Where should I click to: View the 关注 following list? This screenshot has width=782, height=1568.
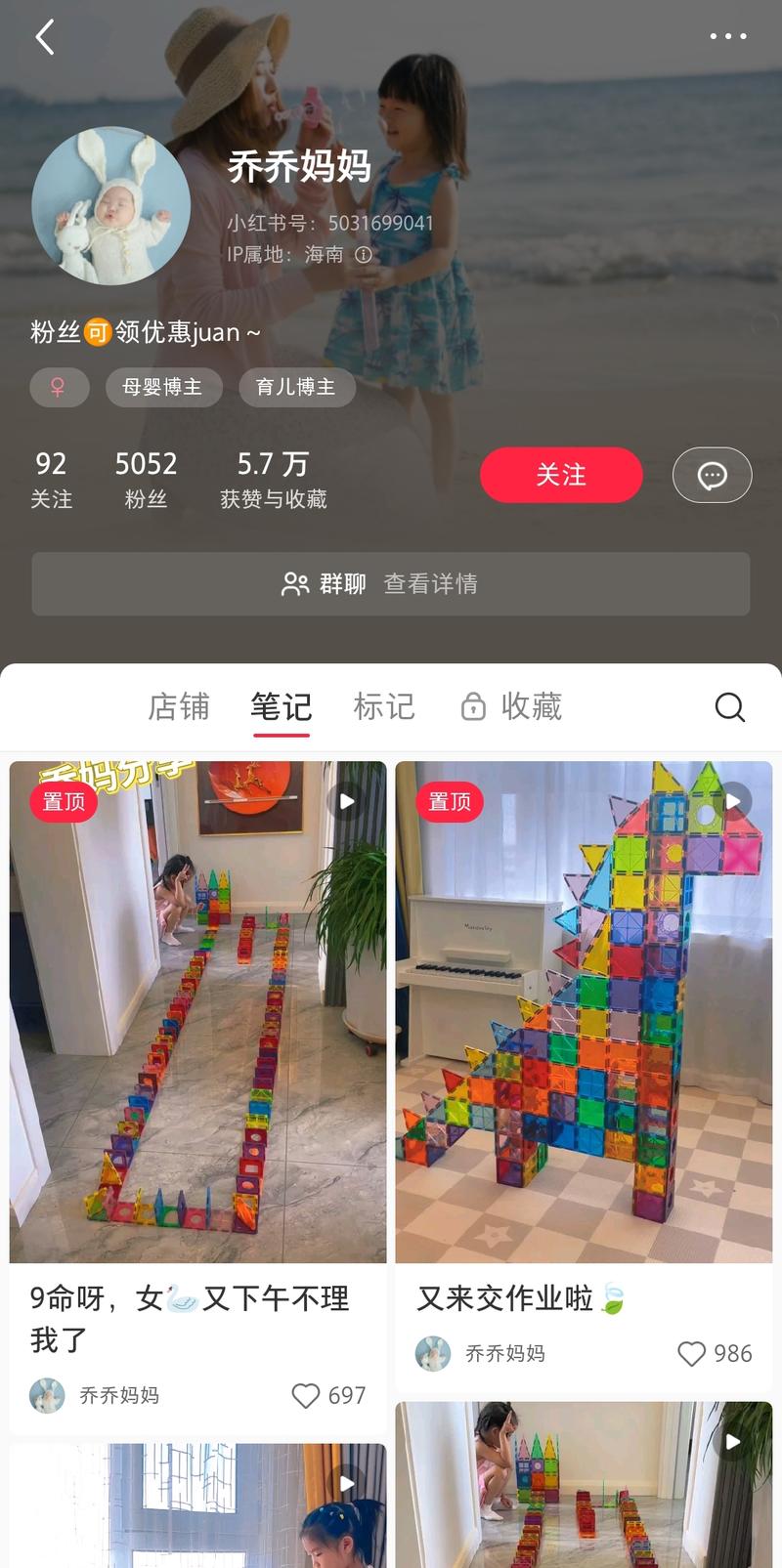click(x=51, y=479)
